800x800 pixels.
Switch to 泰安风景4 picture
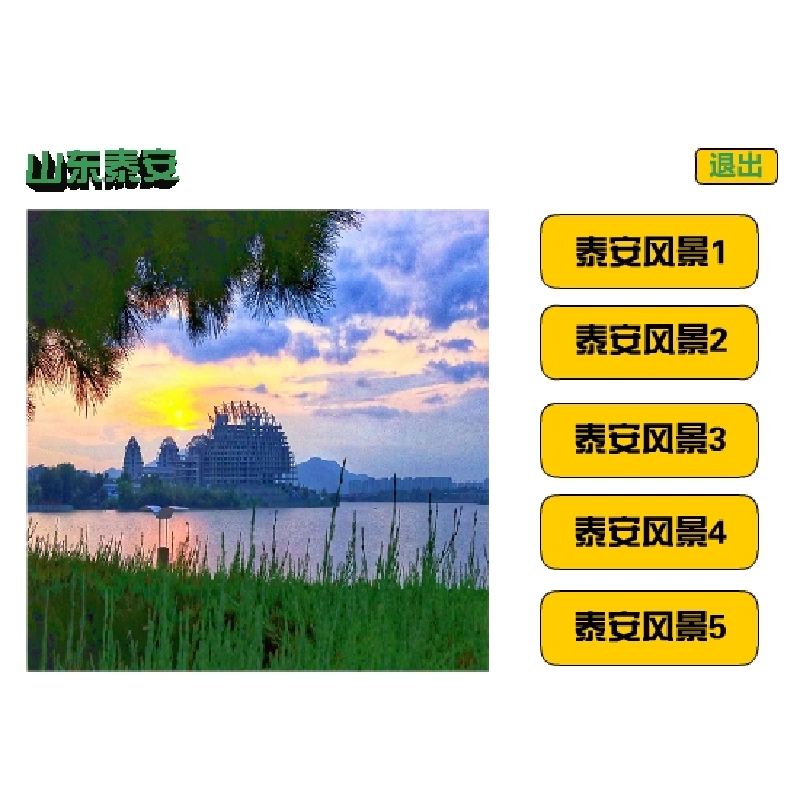(649, 532)
